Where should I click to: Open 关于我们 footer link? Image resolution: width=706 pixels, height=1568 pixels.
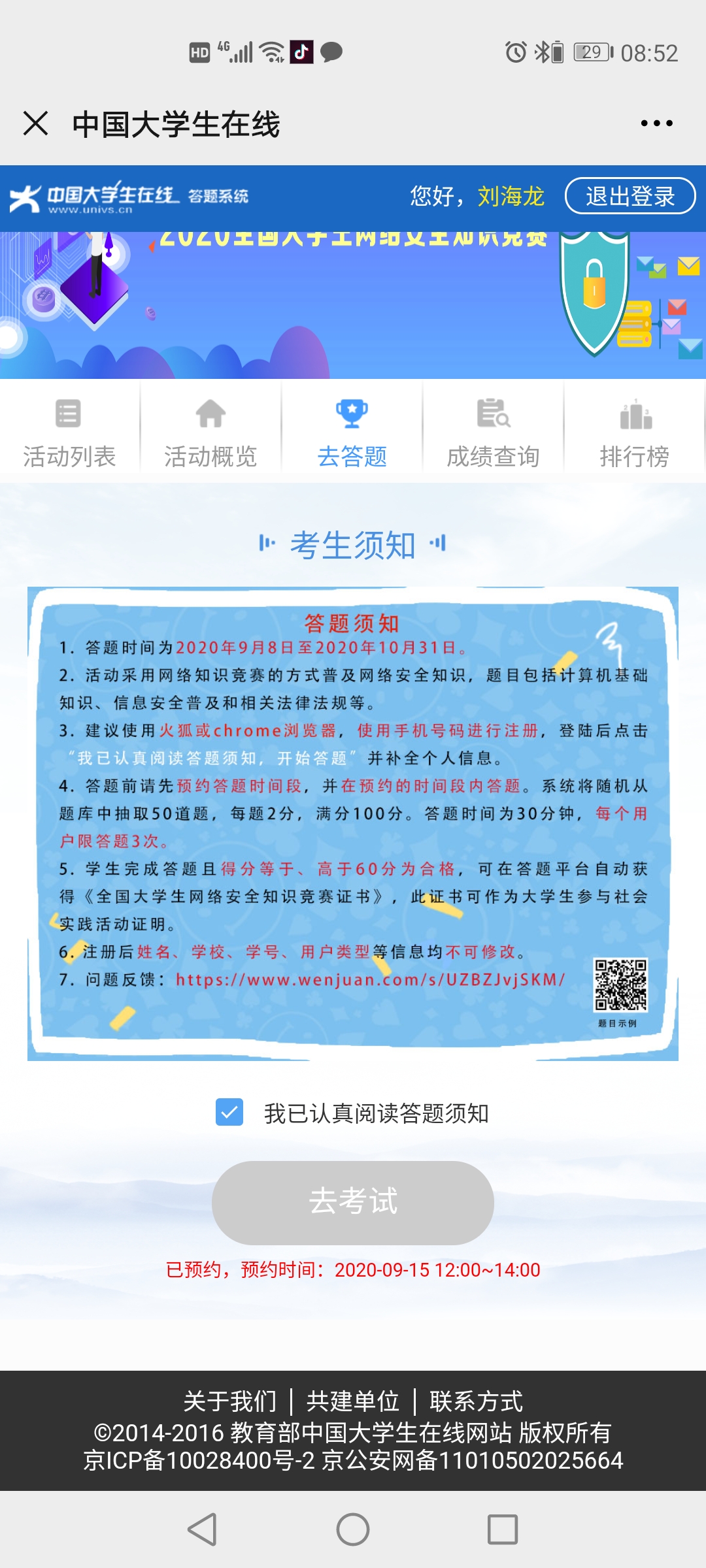point(230,1401)
